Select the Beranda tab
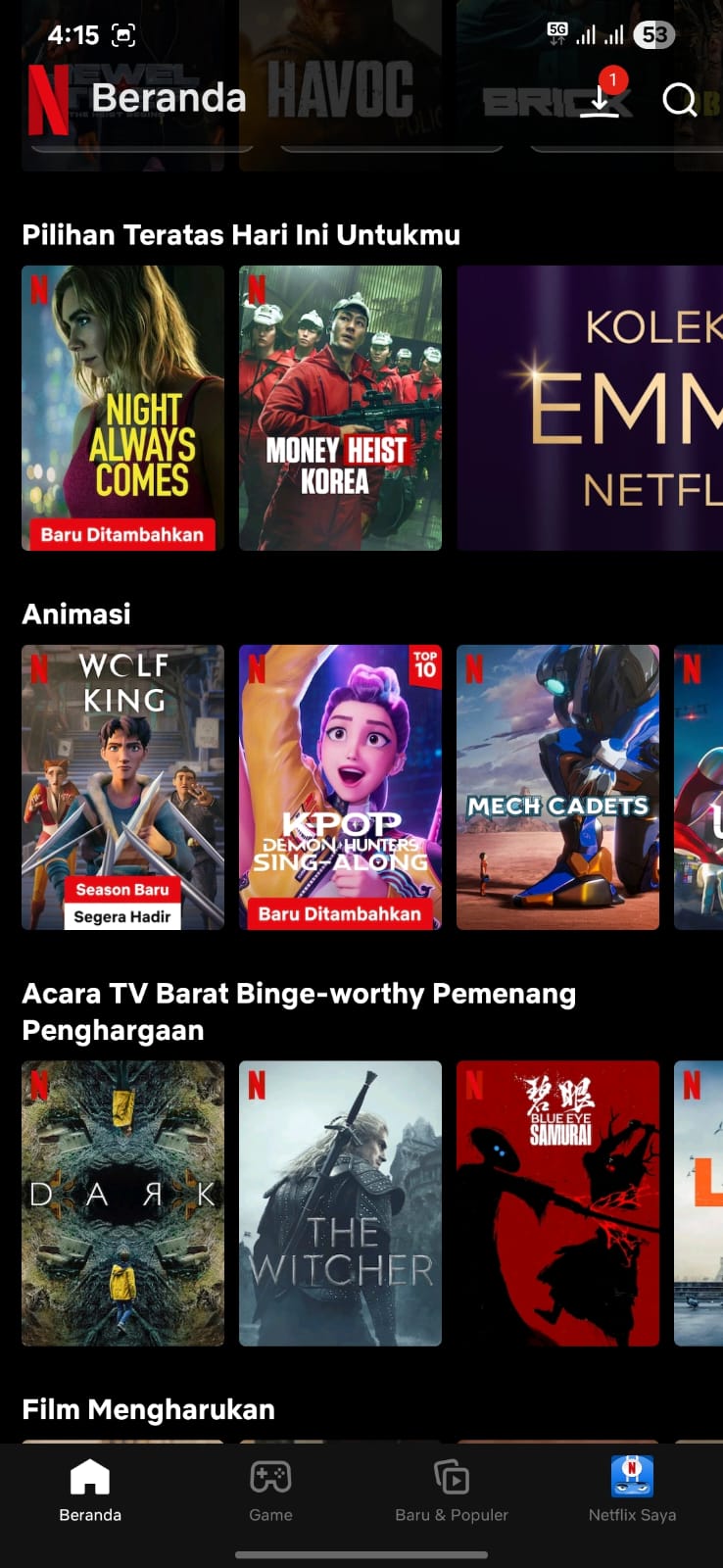 (90, 1491)
